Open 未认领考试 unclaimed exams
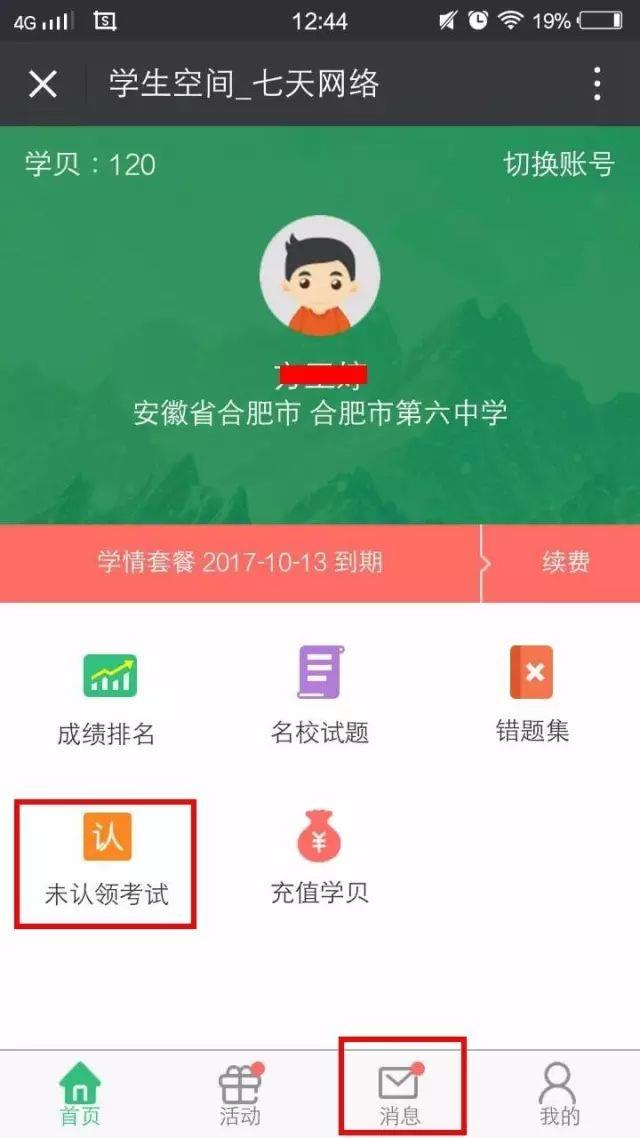Image resolution: width=640 pixels, height=1138 pixels. 106,862
